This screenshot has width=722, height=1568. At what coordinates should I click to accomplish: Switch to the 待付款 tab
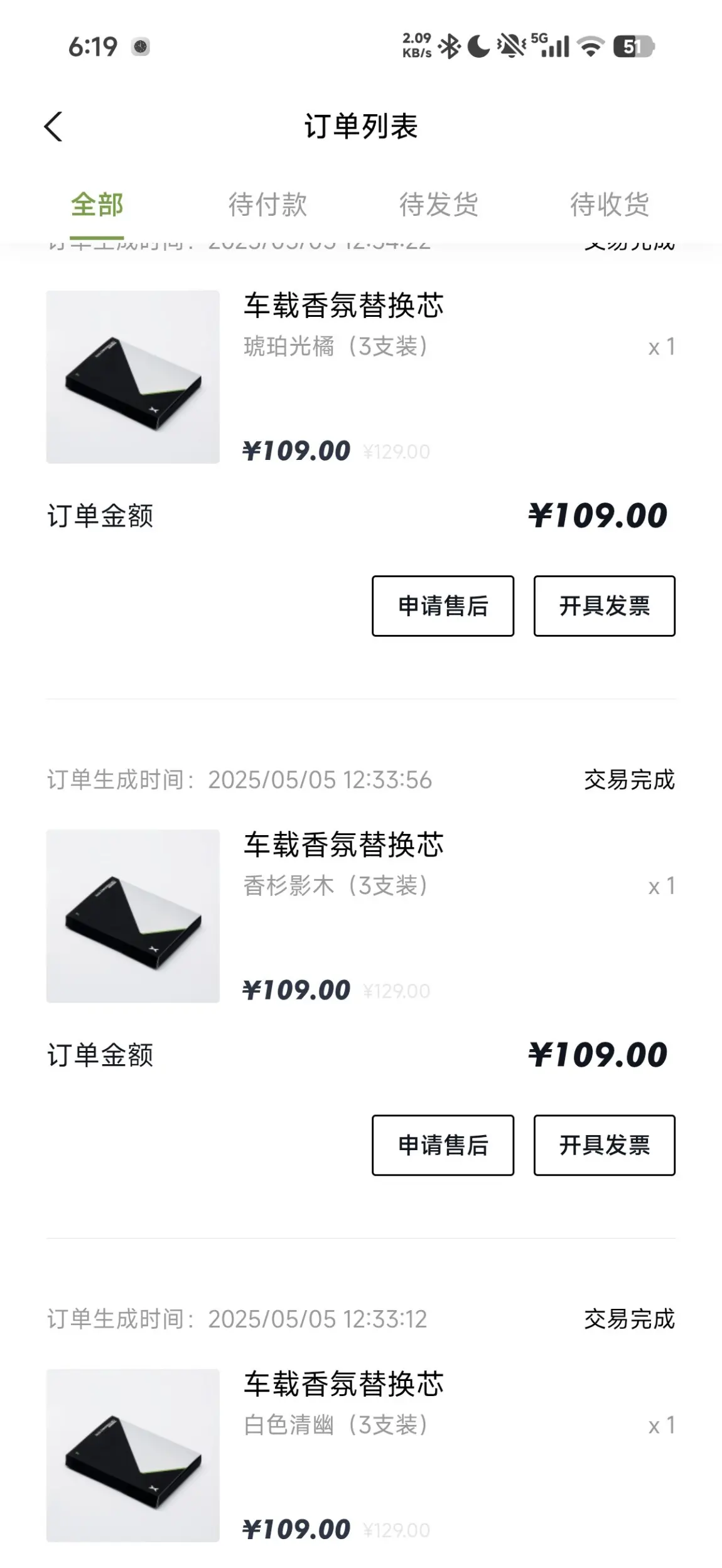coord(267,205)
